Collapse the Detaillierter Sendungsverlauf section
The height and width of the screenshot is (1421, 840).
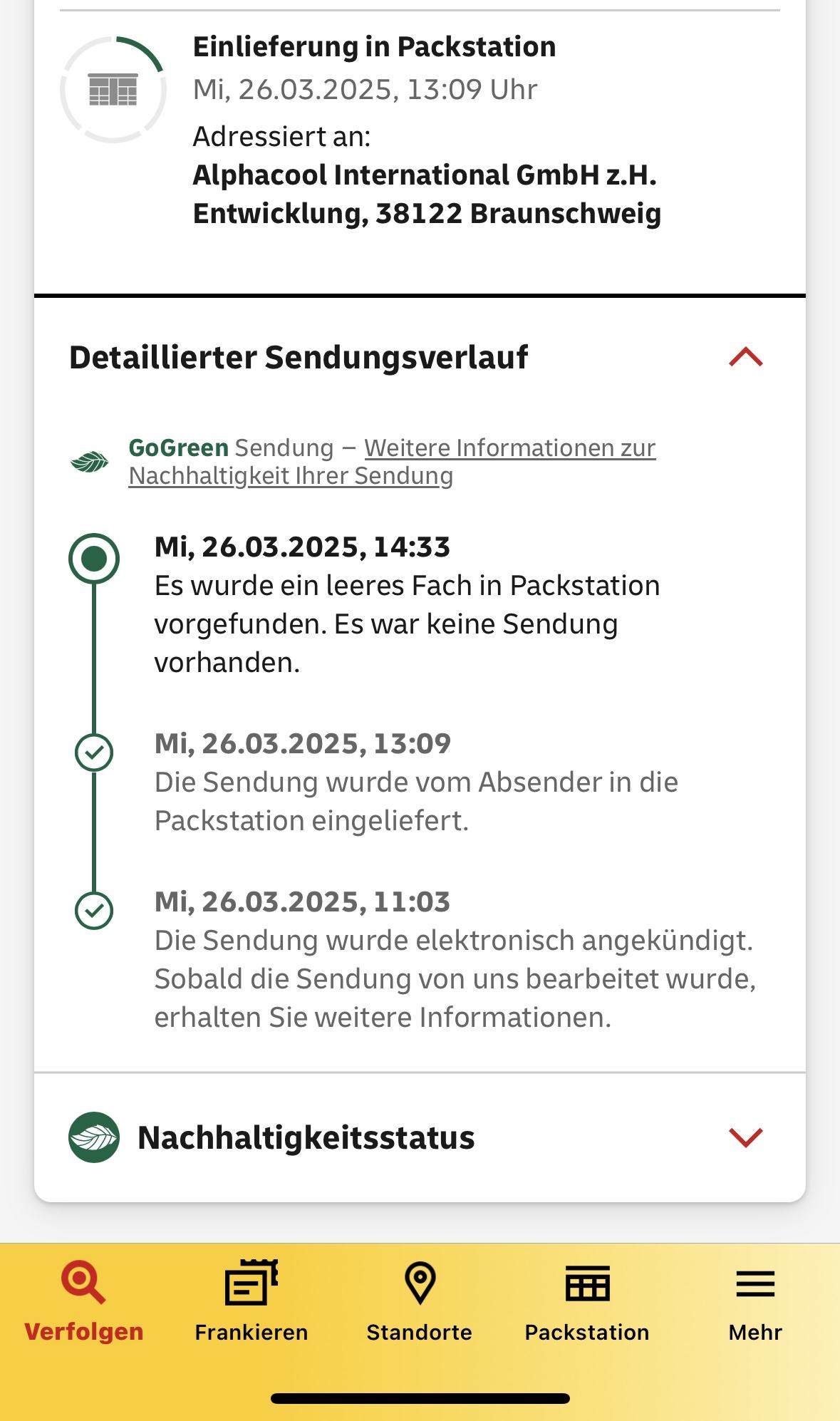point(745,357)
